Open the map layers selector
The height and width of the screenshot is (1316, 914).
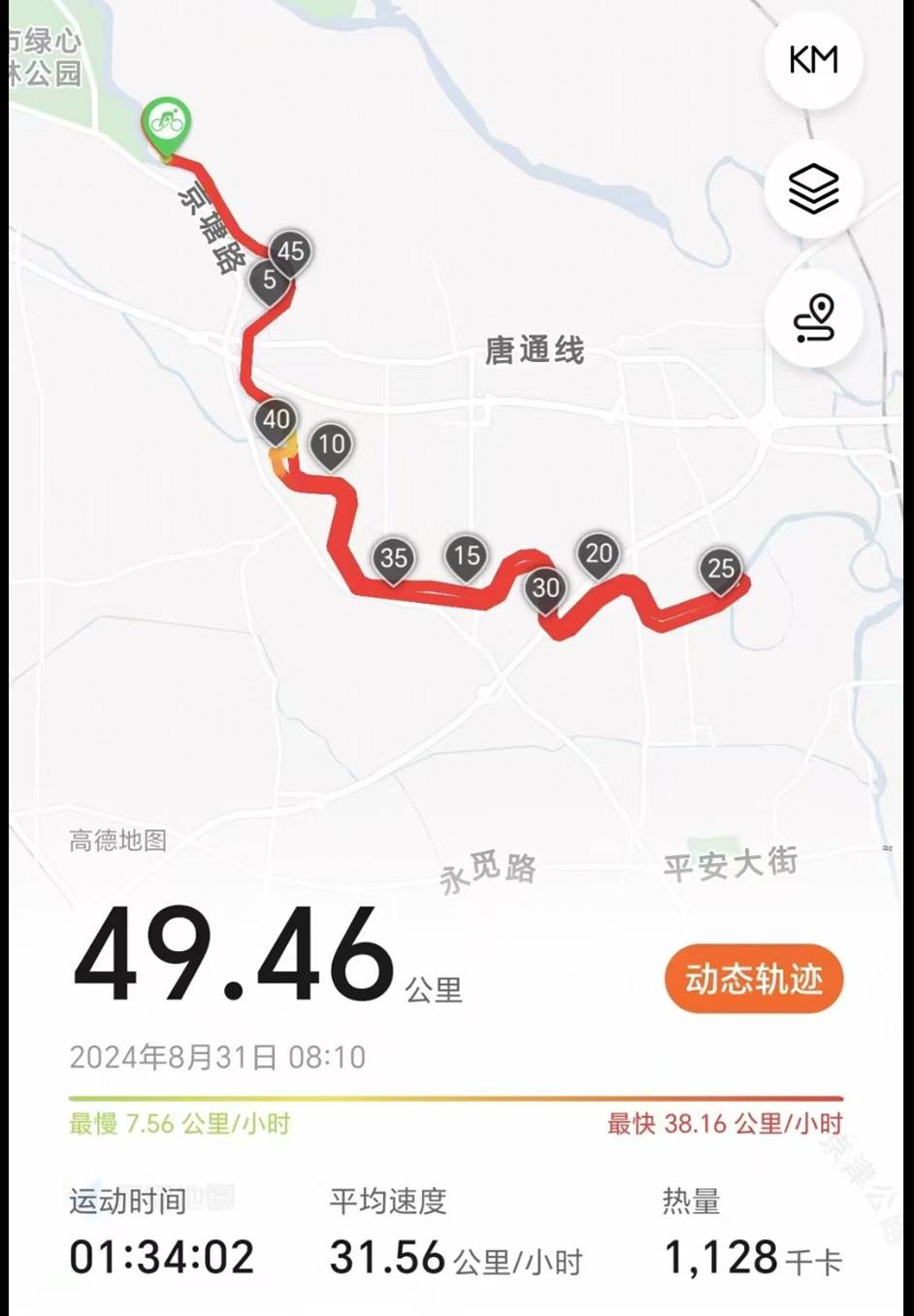tap(813, 188)
